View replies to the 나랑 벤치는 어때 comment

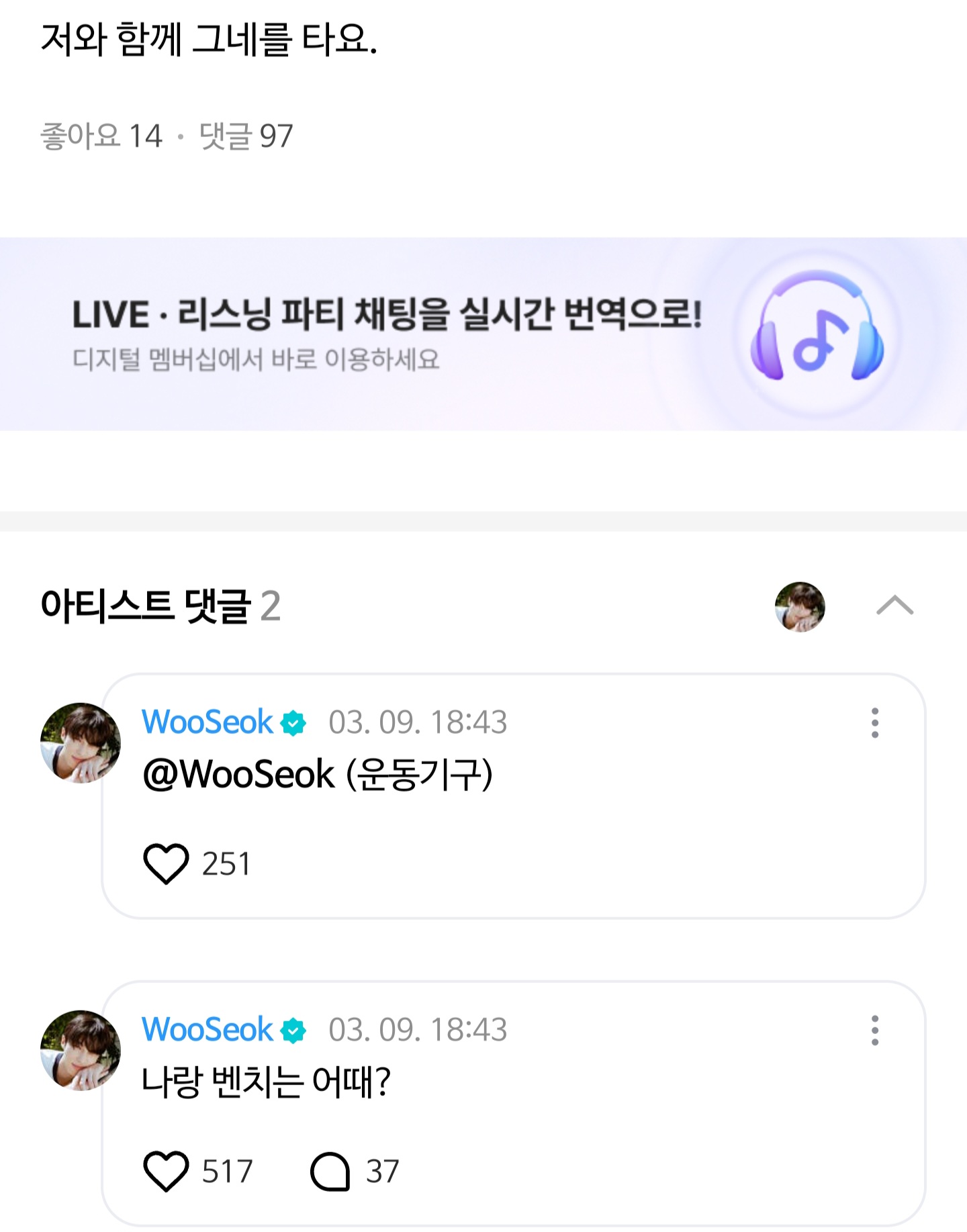coord(330,1171)
